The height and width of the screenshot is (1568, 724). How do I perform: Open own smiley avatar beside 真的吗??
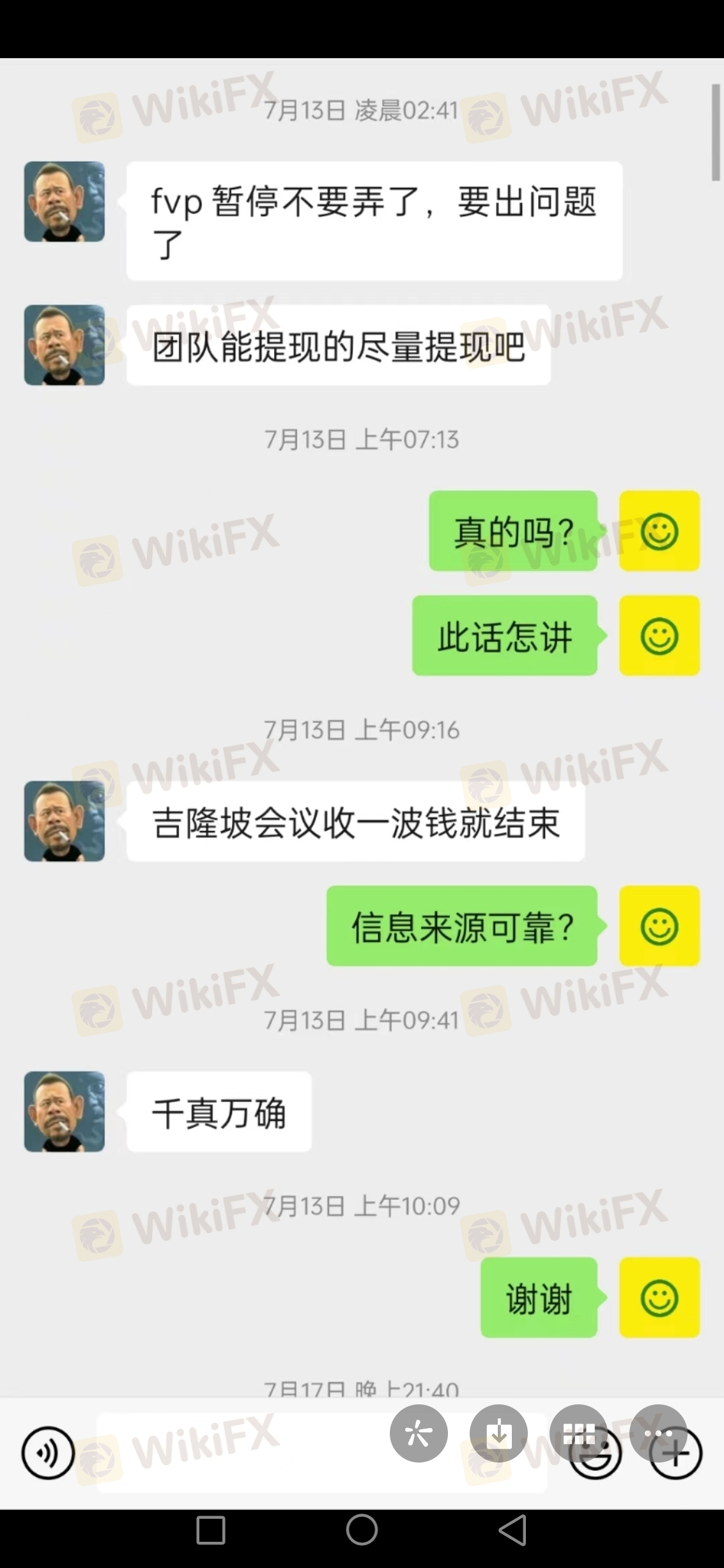(659, 531)
